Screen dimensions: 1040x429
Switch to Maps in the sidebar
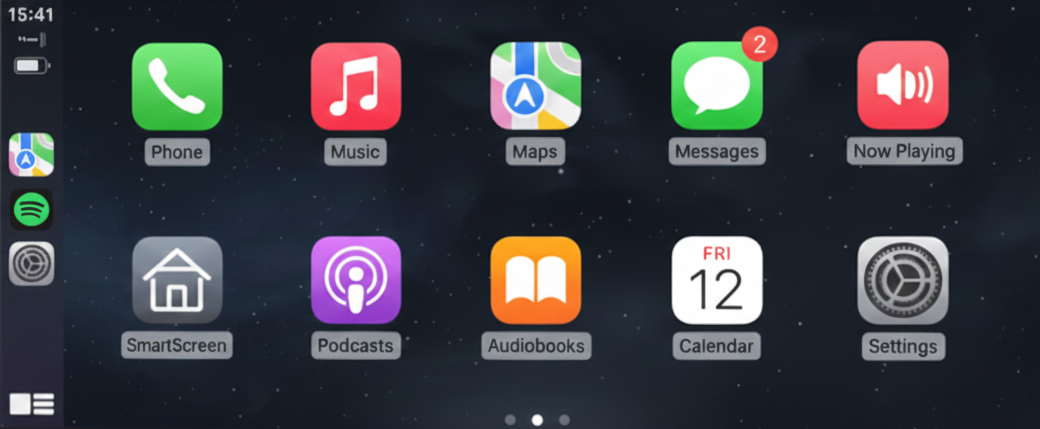(31, 155)
